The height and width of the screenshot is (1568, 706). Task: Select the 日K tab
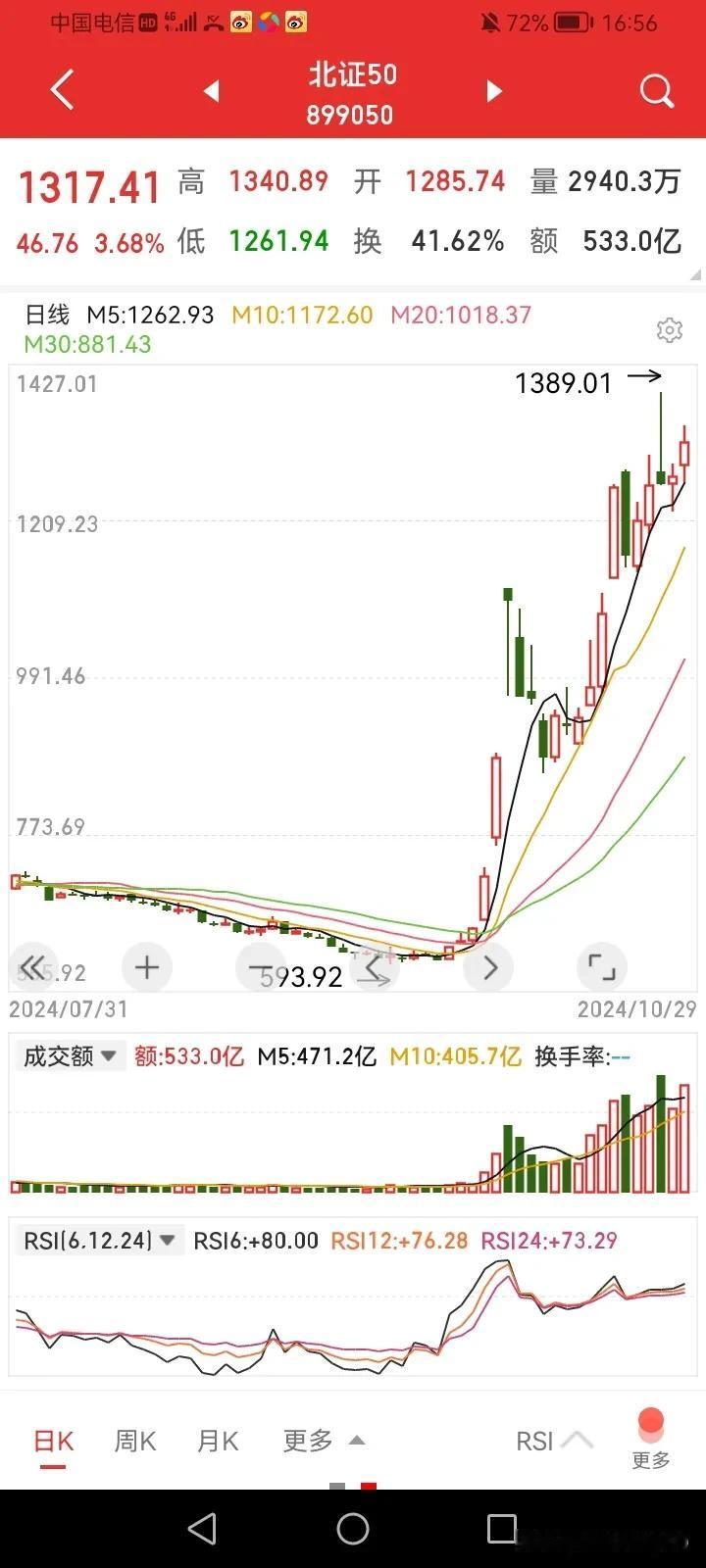53,1442
